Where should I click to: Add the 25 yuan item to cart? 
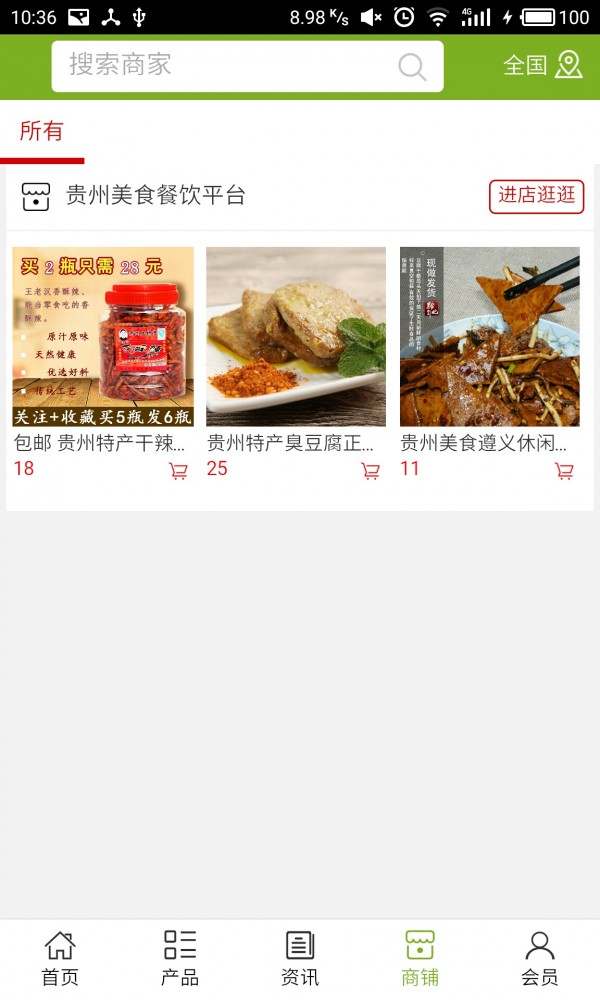[370, 471]
